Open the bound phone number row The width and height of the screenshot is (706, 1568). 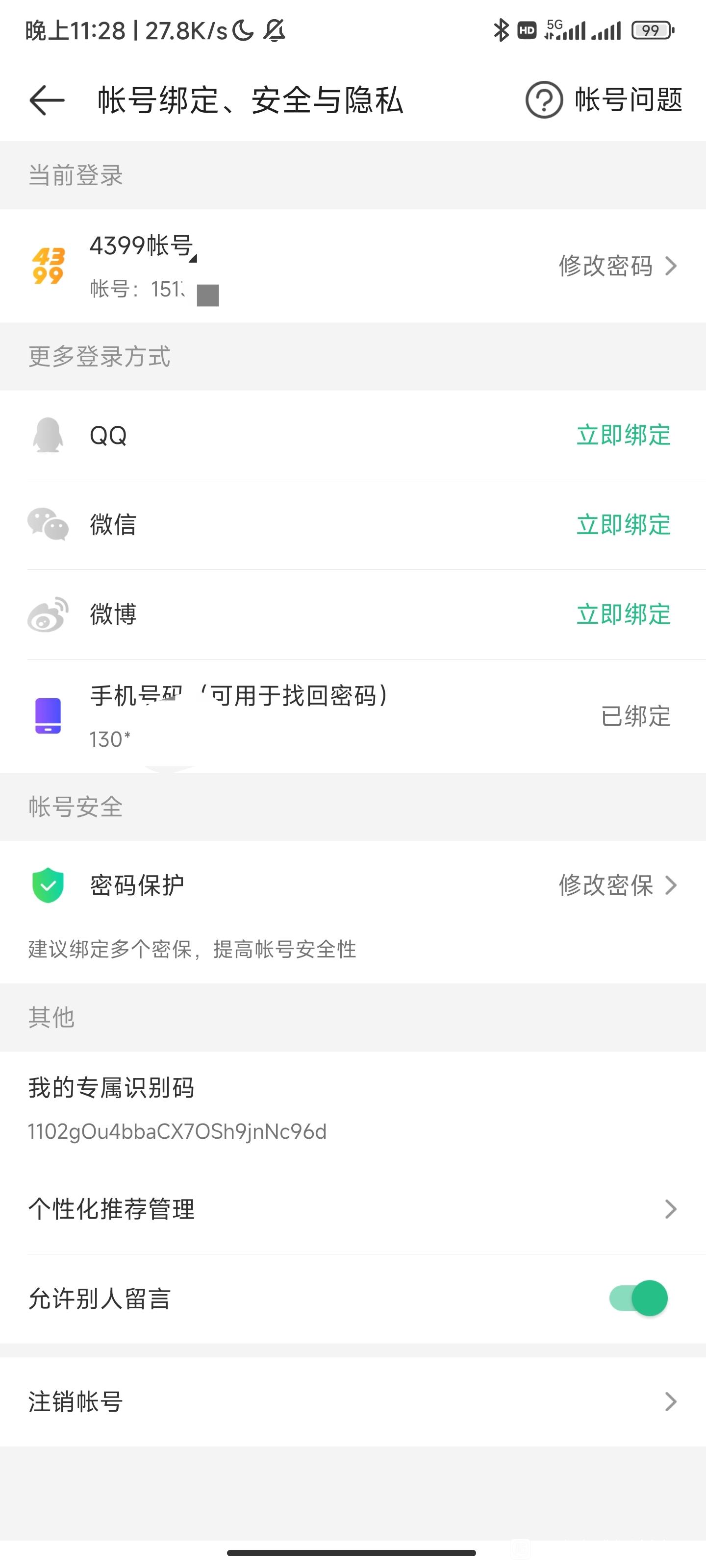(353, 716)
